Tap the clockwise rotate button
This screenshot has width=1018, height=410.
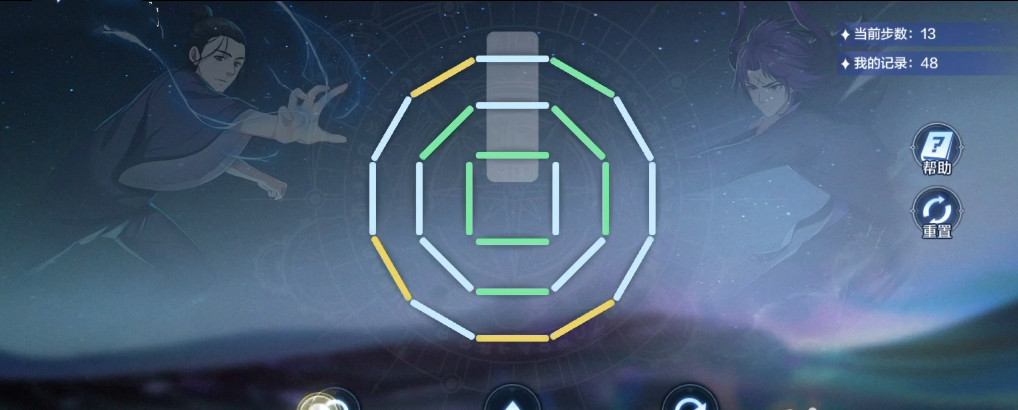point(689,401)
